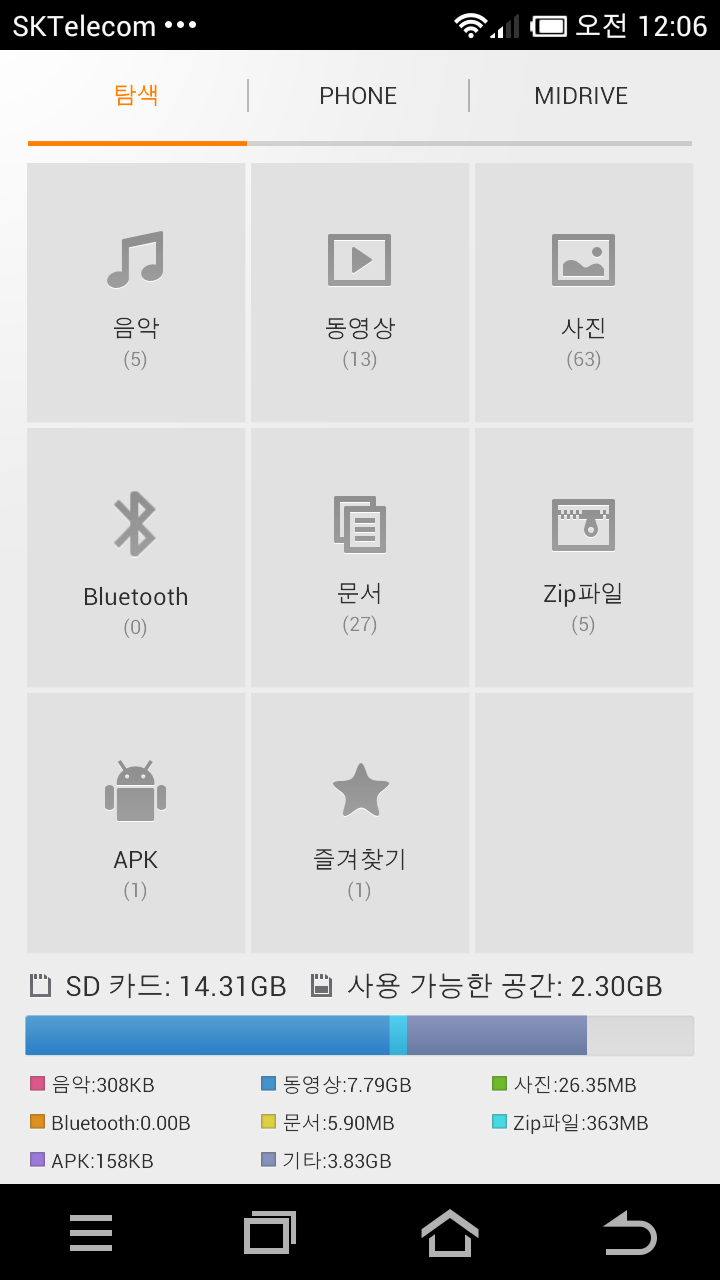Open the APK category
The image size is (720, 1280).
tap(136, 823)
